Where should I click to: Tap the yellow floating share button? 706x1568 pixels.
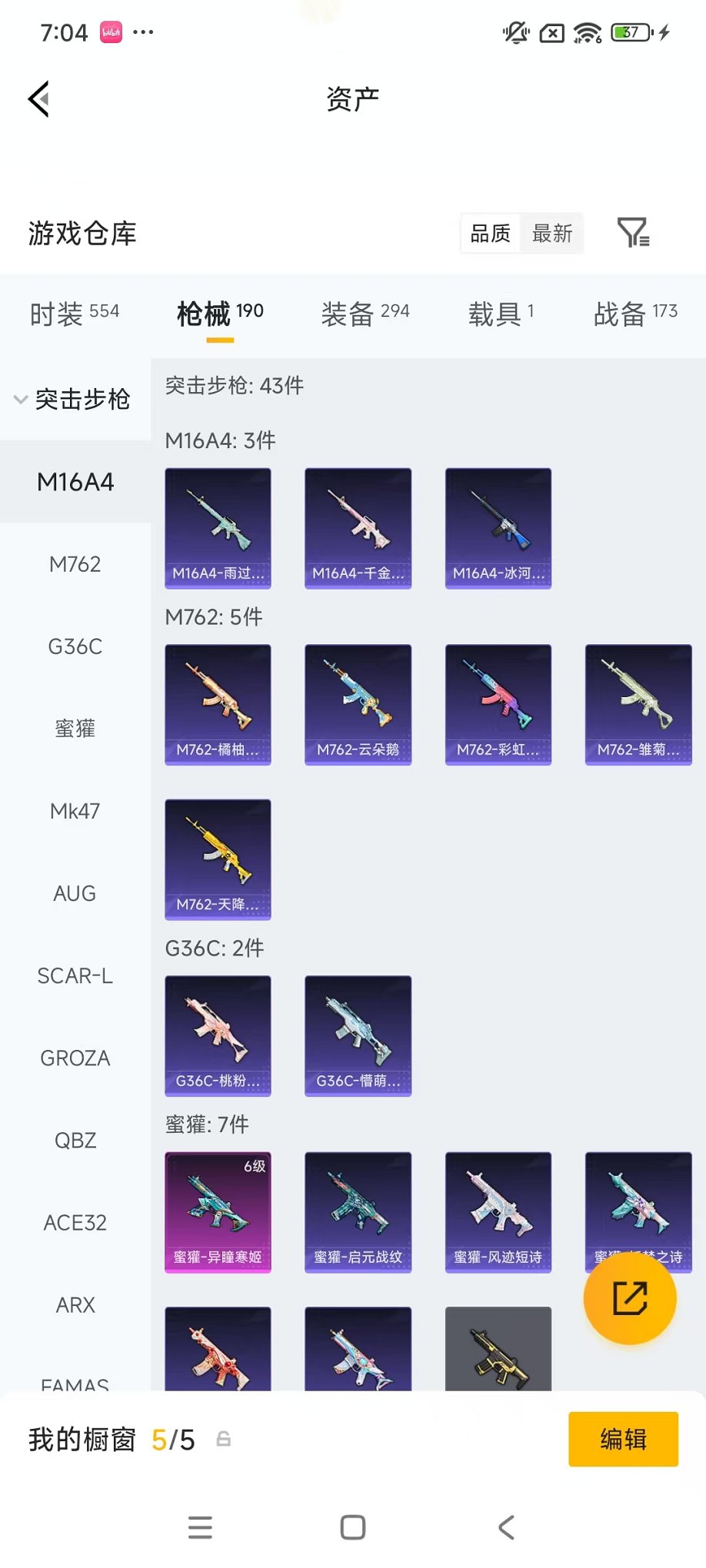629,1299
